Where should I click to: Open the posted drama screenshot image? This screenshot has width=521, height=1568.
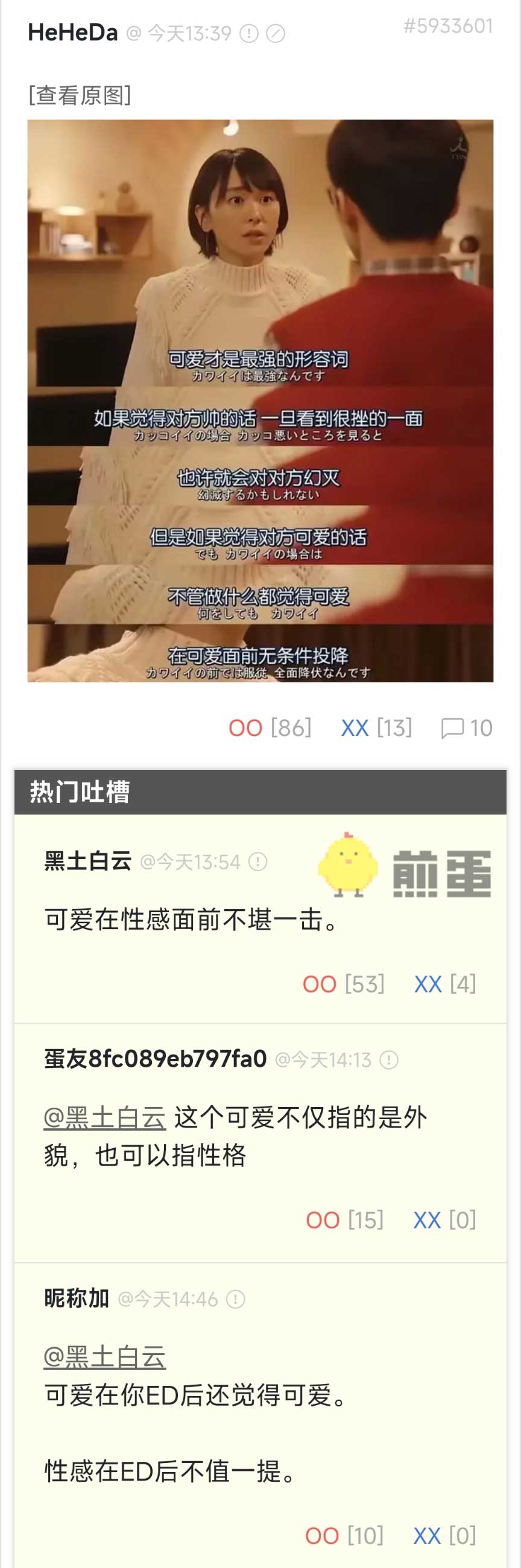click(x=260, y=401)
